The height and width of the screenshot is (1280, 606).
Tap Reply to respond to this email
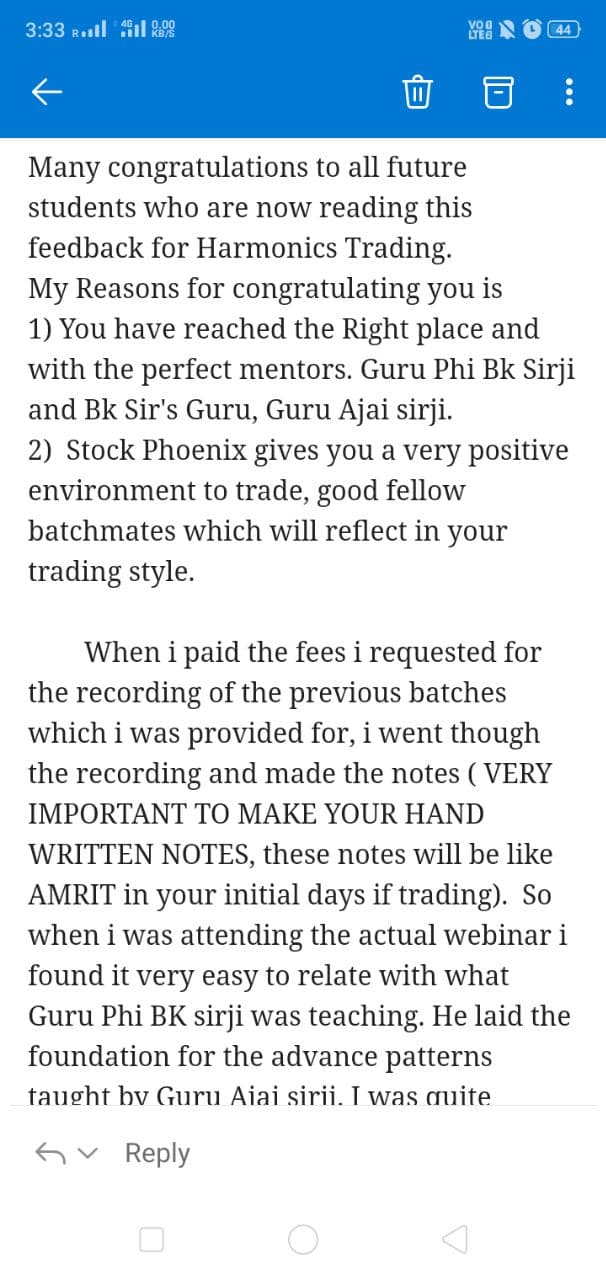(x=157, y=1153)
